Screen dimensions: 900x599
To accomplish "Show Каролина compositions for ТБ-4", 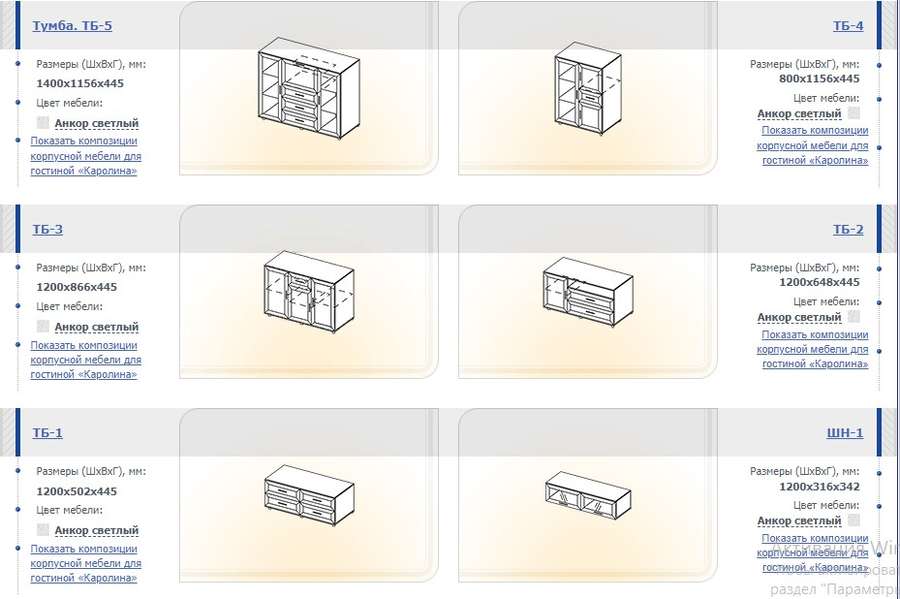I will 814,145.
